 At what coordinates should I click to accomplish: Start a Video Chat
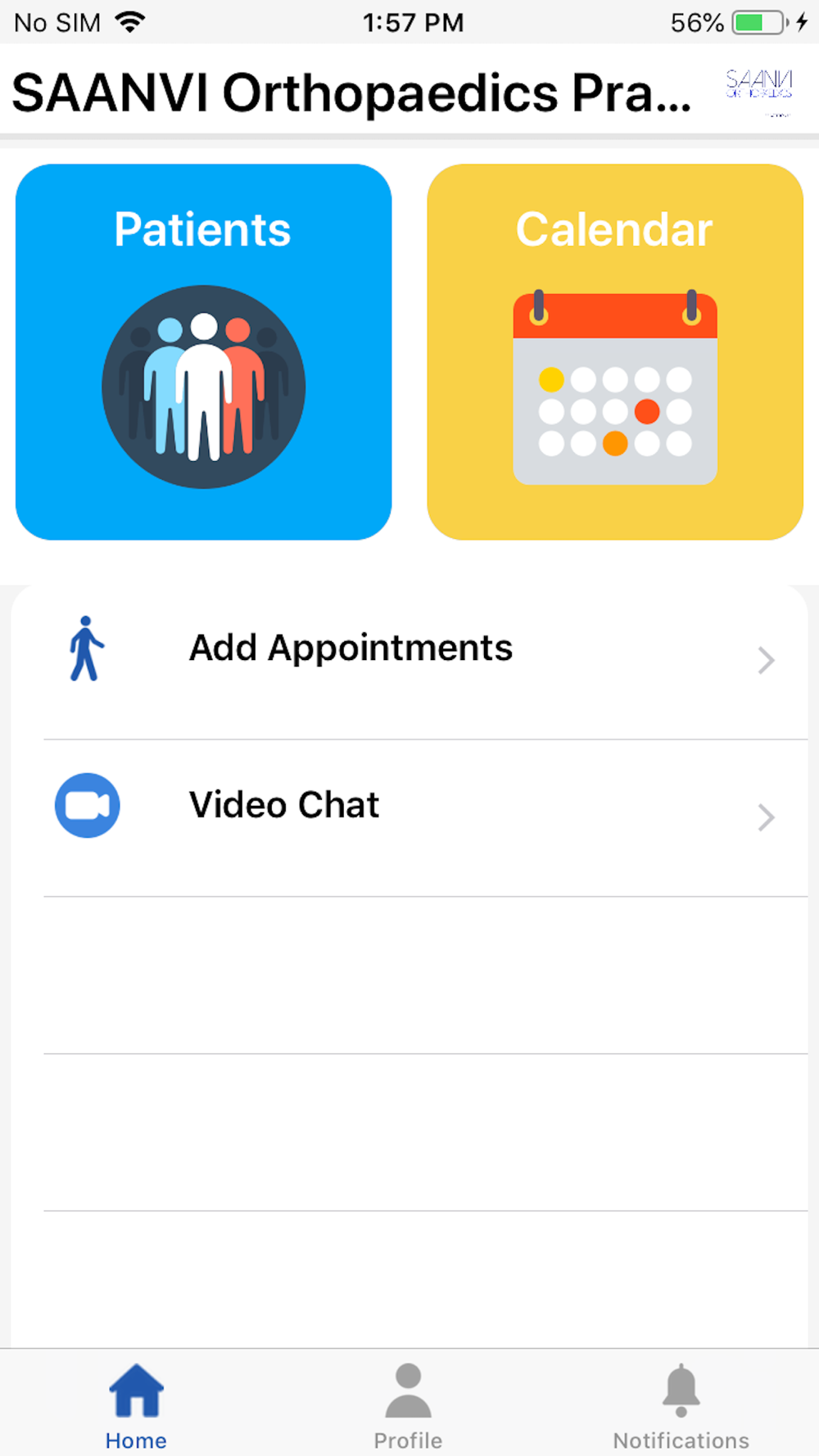click(409, 818)
